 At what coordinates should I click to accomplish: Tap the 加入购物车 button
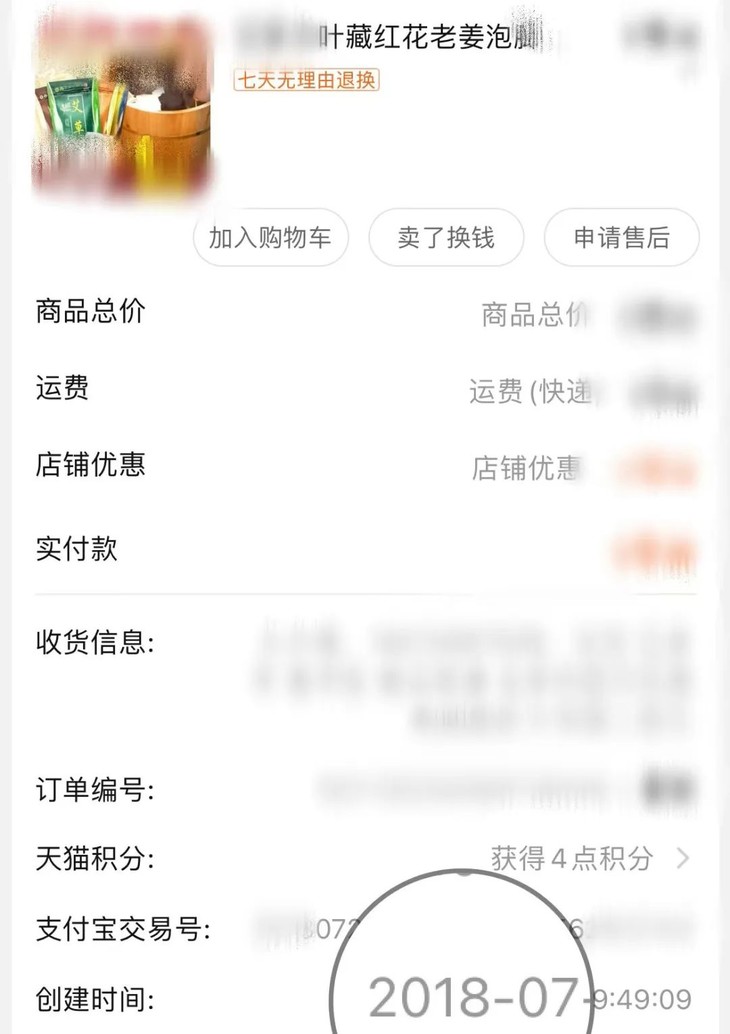tap(270, 237)
